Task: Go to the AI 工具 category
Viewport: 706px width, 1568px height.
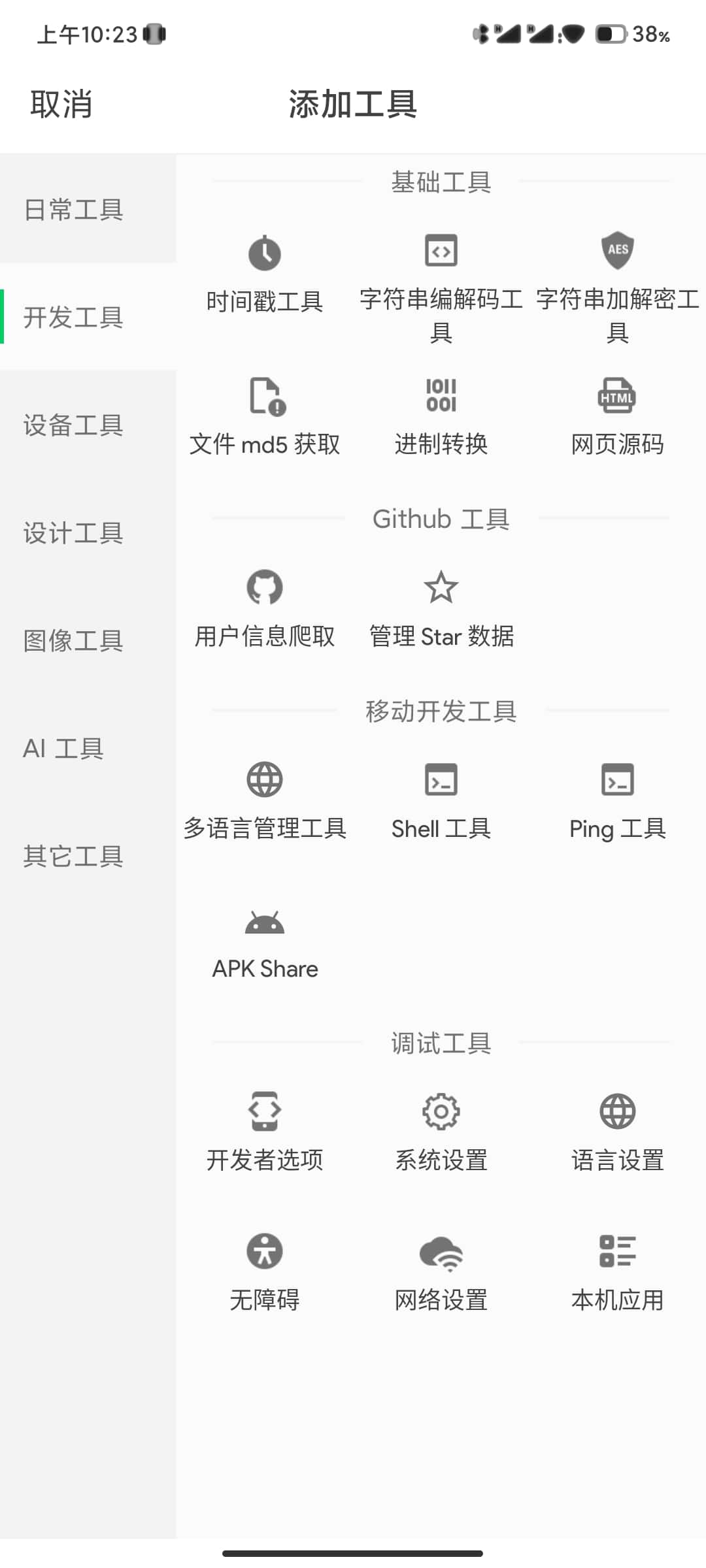Action: tap(63, 749)
